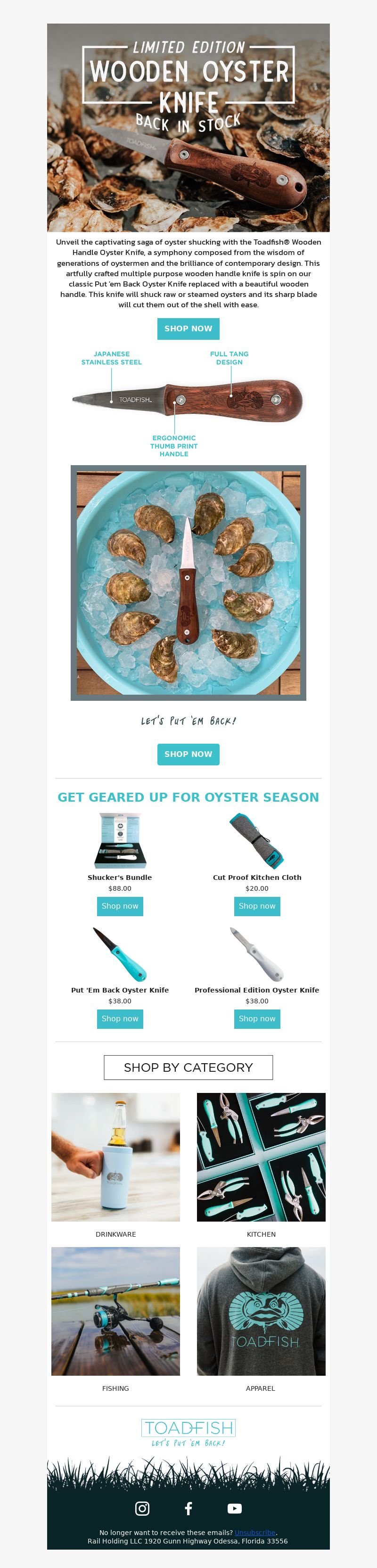Open Toadfish on Instagram

click(x=142, y=1508)
